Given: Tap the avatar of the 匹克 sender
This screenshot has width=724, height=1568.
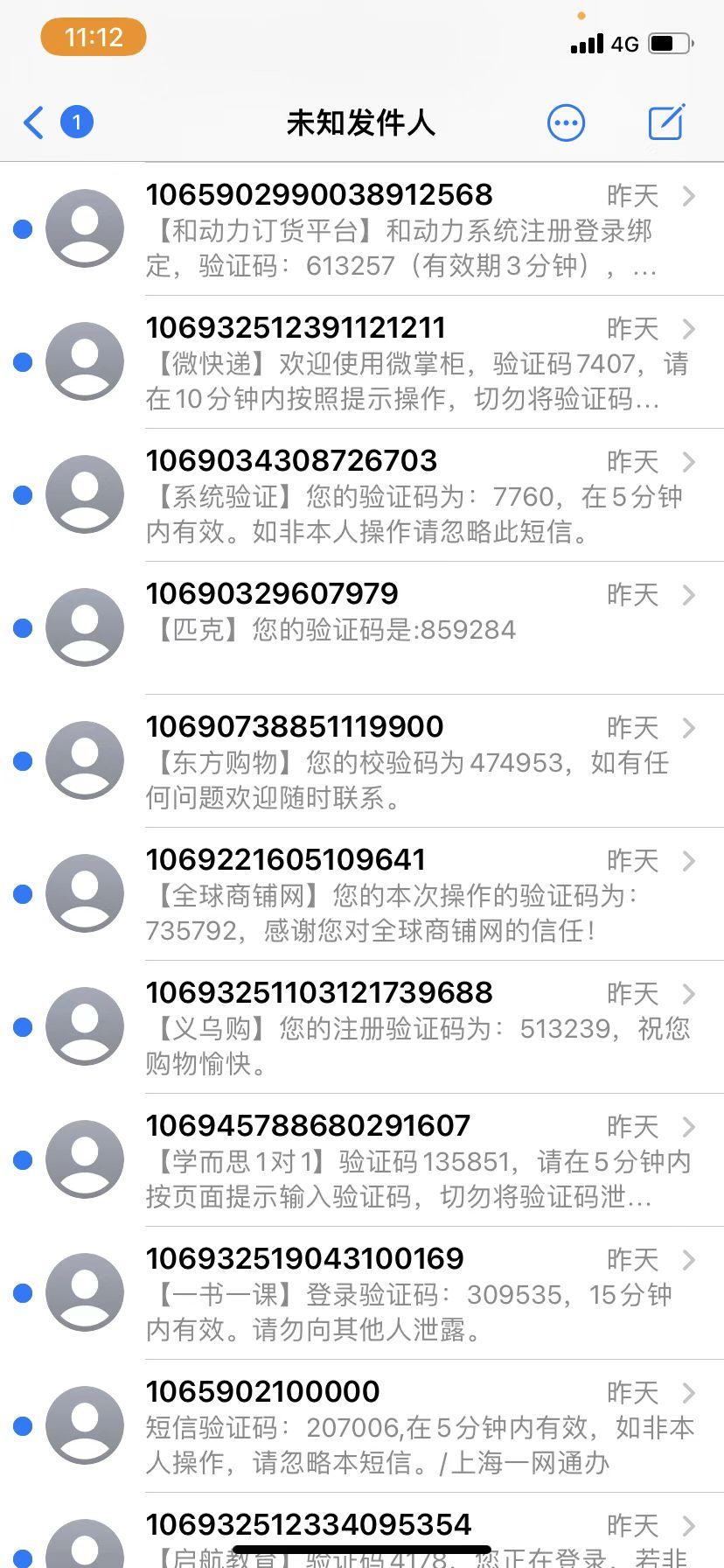Looking at the screenshot, I should point(83,626).
